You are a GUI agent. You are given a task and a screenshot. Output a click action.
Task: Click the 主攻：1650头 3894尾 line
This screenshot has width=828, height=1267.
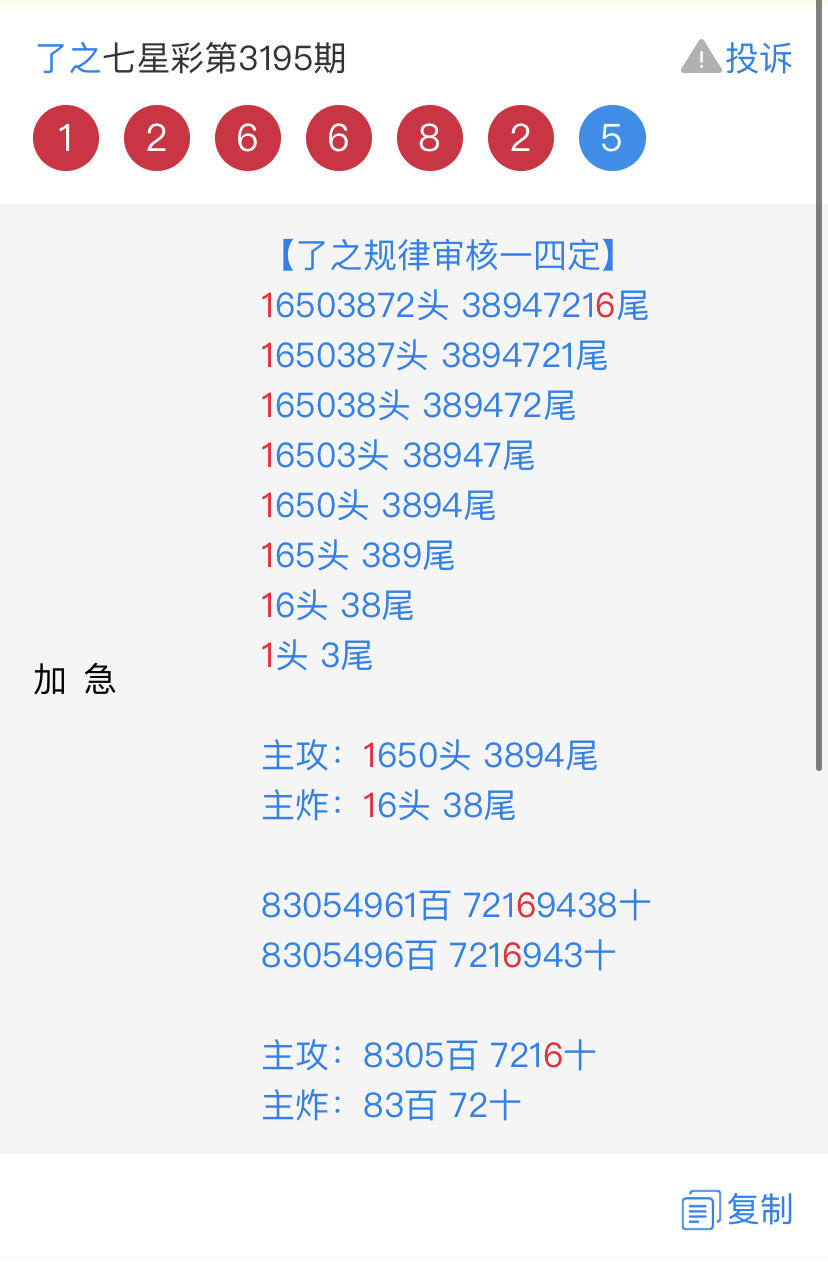coord(430,756)
